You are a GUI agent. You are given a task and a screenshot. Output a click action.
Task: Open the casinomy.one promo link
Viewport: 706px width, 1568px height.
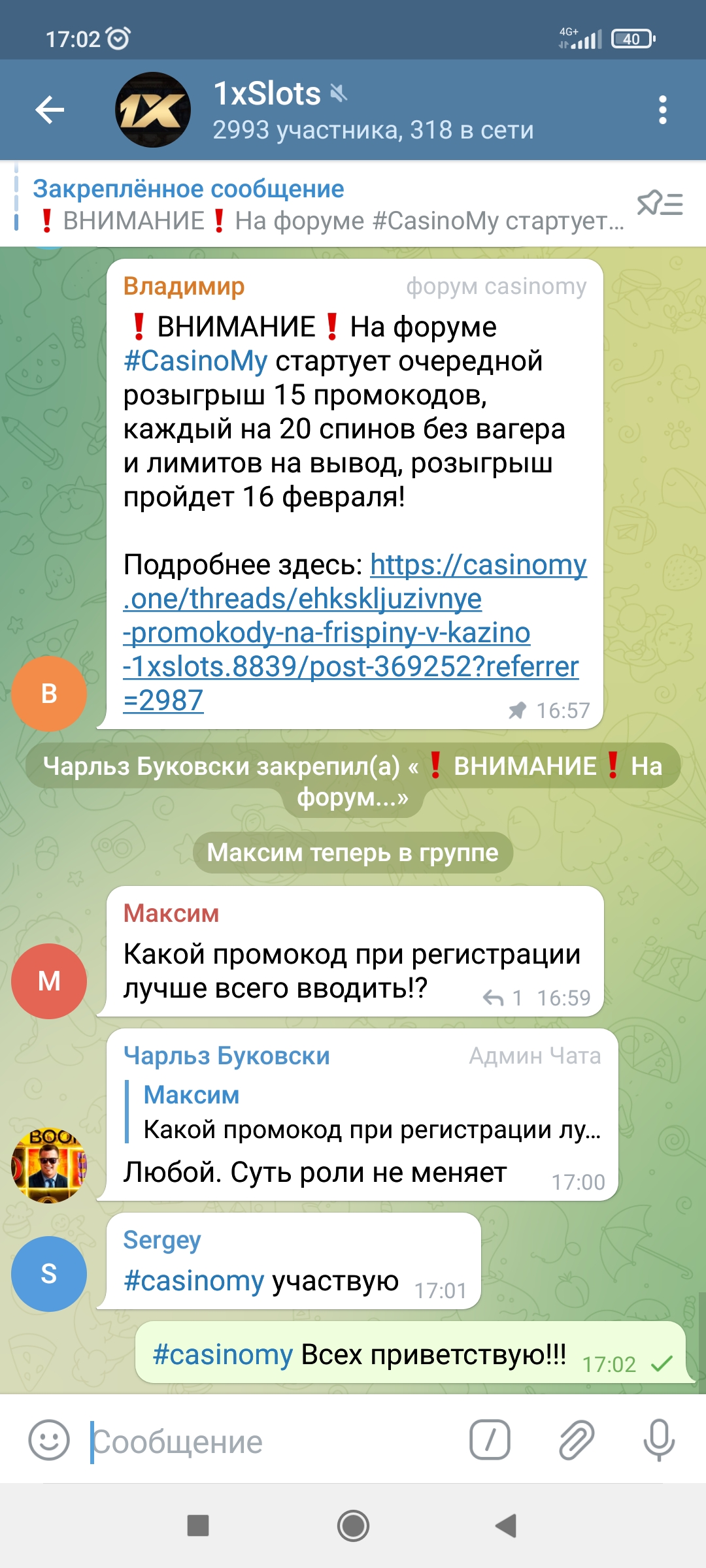354,632
